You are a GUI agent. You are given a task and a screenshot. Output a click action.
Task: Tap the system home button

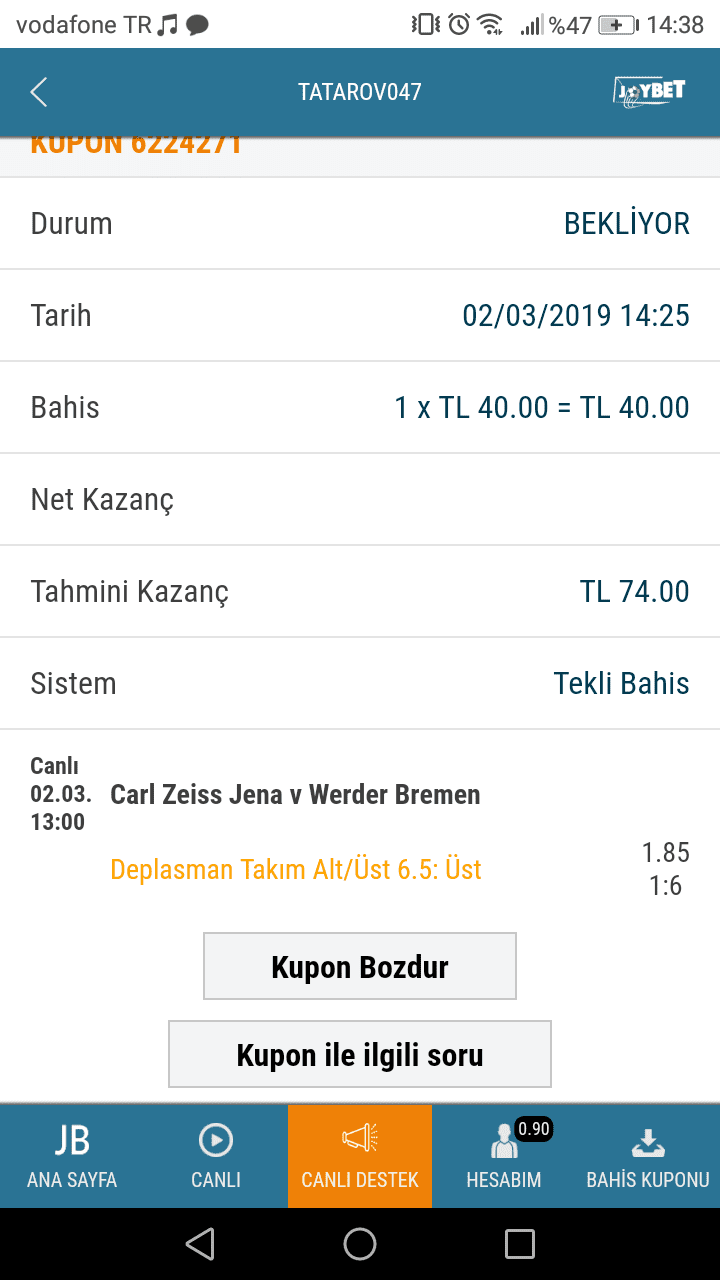pyautogui.click(x=360, y=1244)
